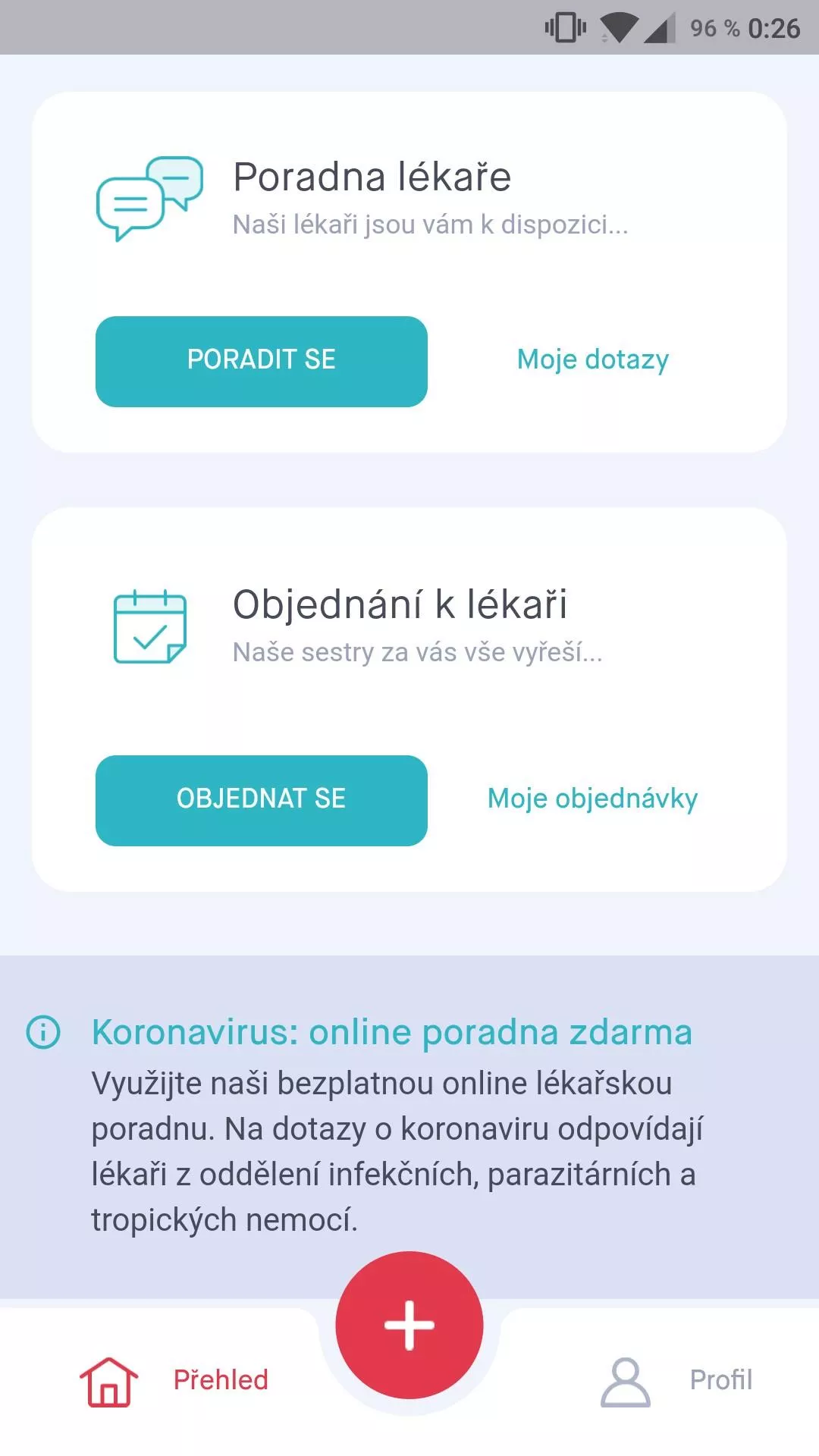Image resolution: width=819 pixels, height=1456 pixels.
Task: Tap the PORADIT SE button
Action: pos(261,361)
